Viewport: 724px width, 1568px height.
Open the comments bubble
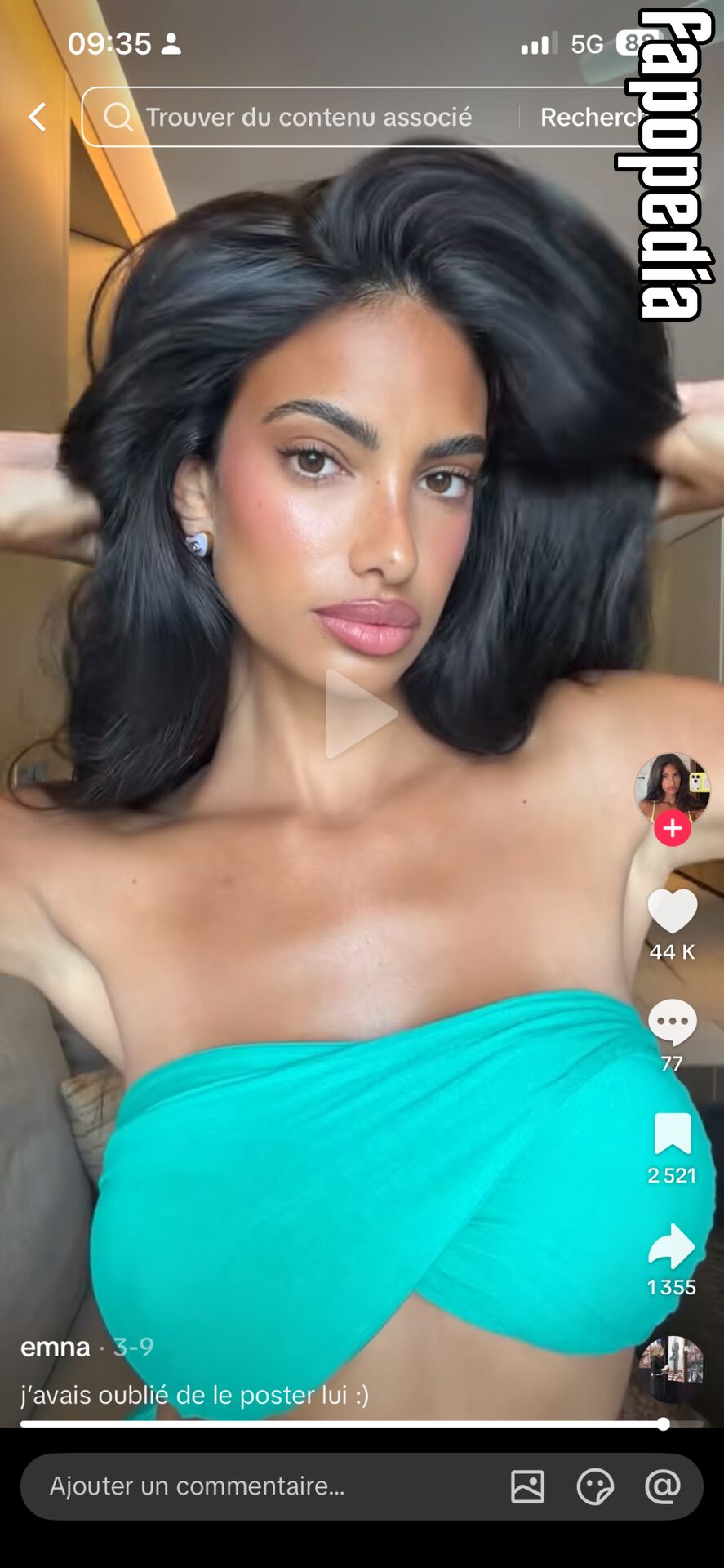672,1022
